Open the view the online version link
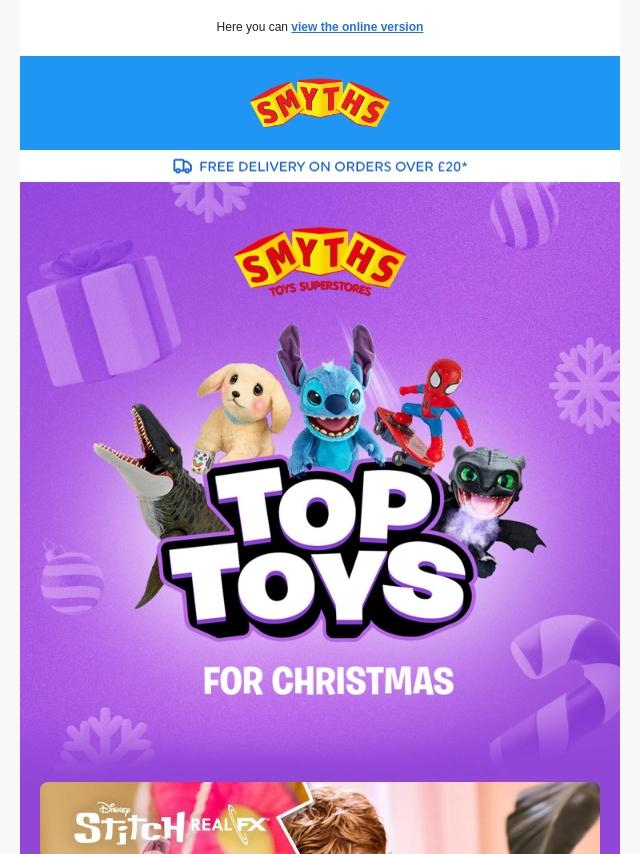Viewport: 640px width, 854px height. coord(356,27)
